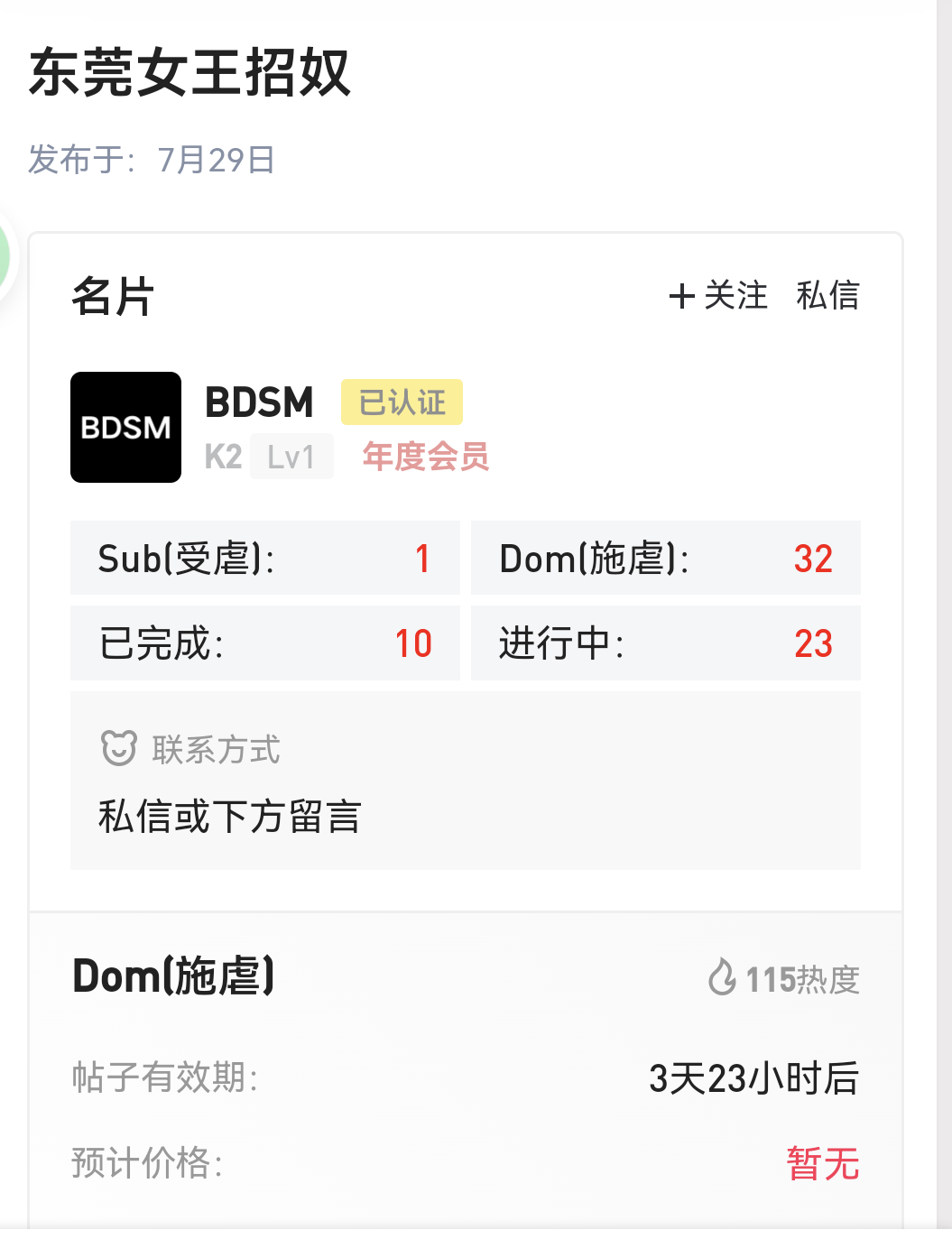This screenshot has height=1239, width=952.
Task: Expand the Dom(施虐) section header
Action: (174, 976)
